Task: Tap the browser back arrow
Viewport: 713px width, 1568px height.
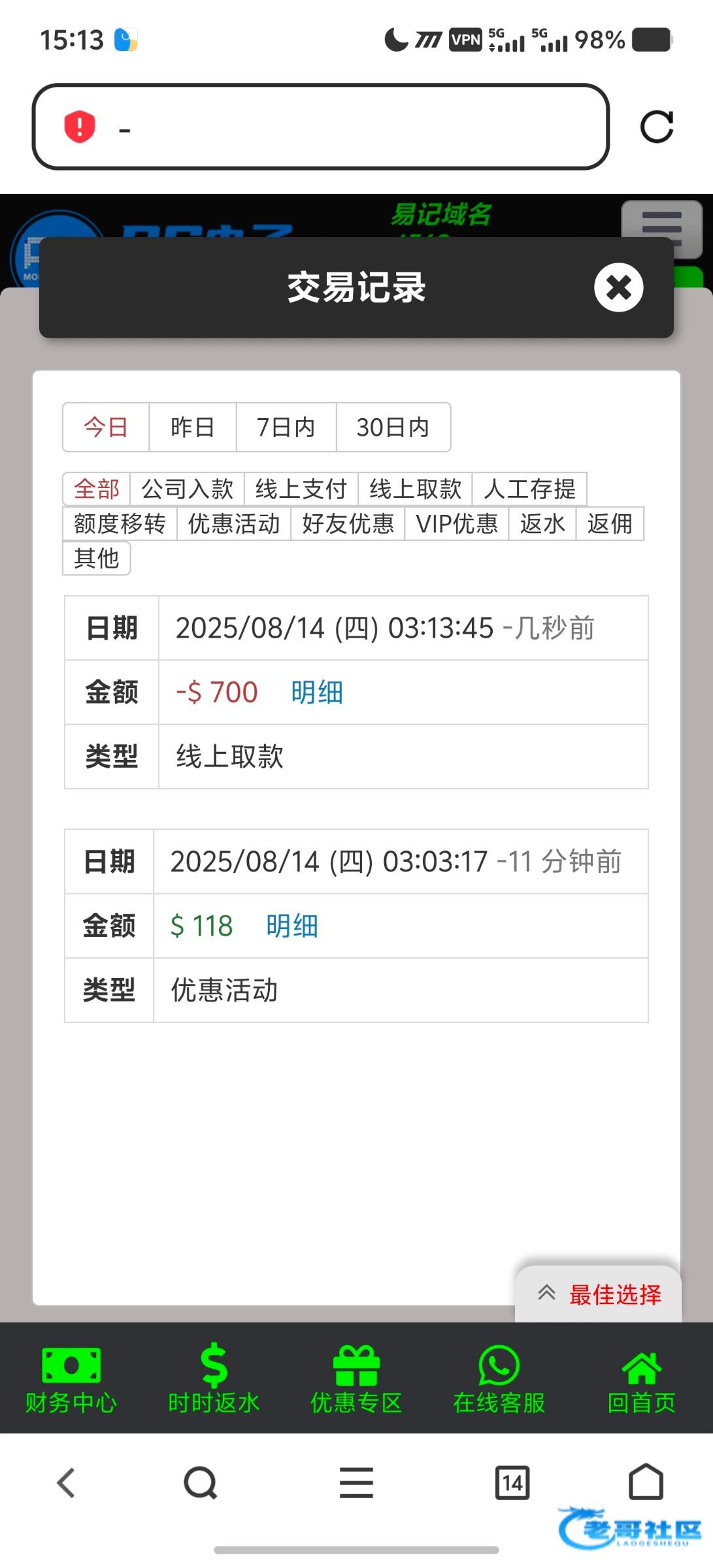Action: coord(66,1482)
